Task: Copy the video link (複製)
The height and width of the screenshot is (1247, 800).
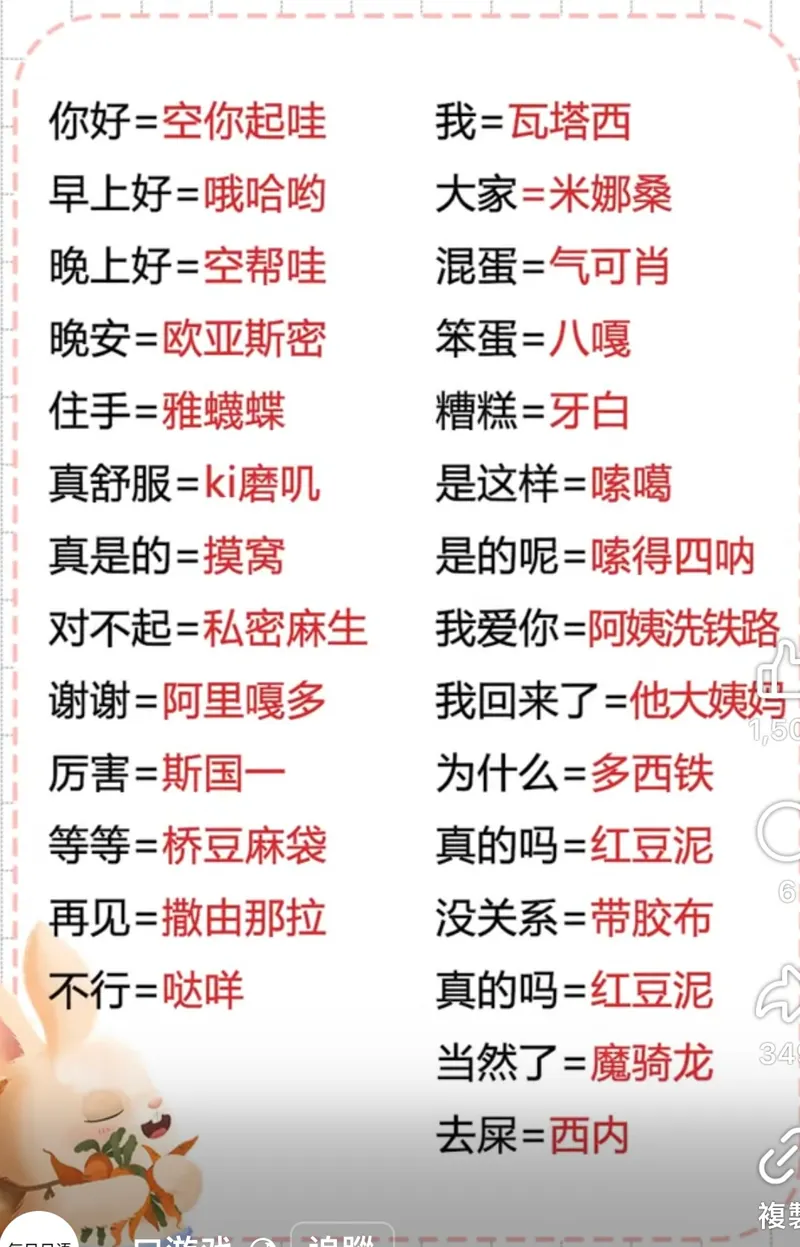Action: (x=782, y=1160)
